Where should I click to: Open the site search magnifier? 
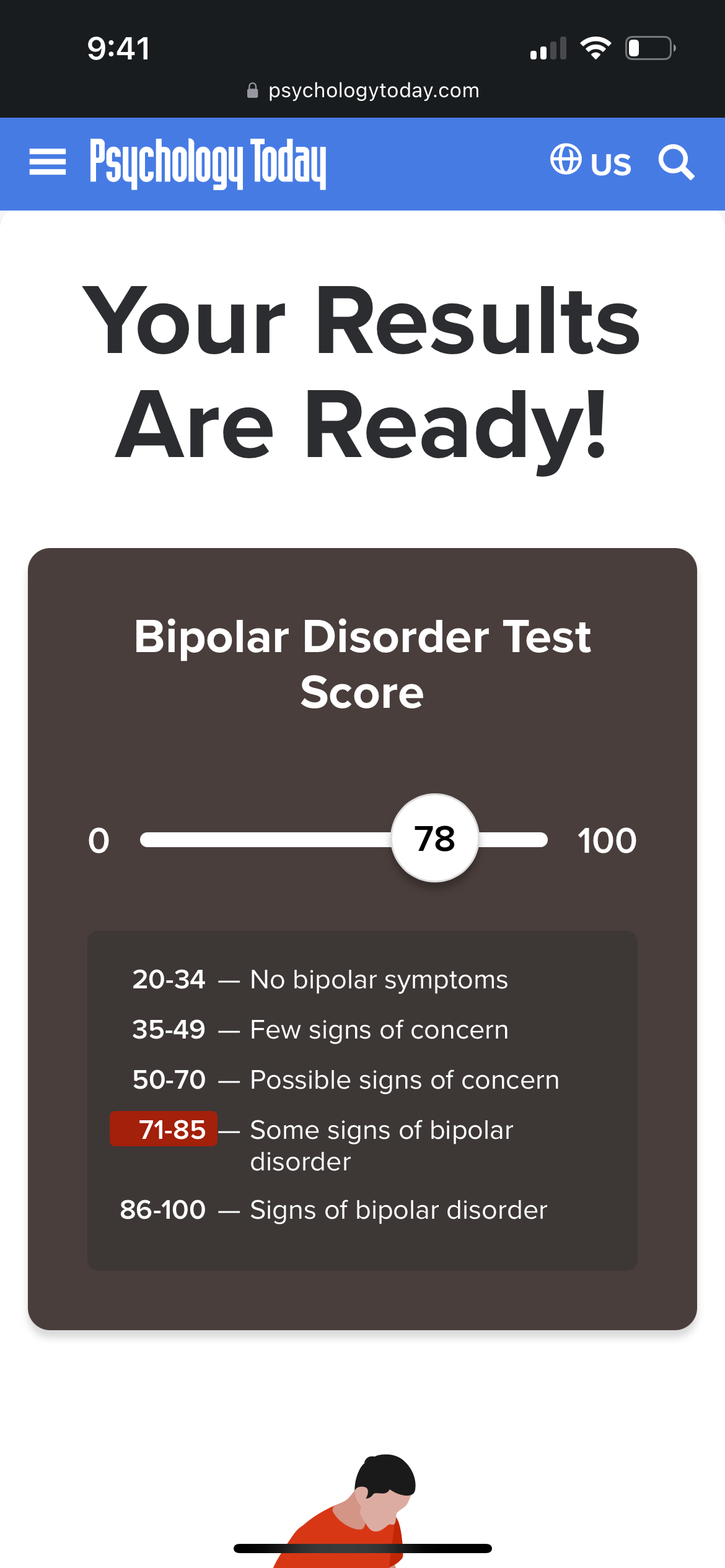[675, 162]
